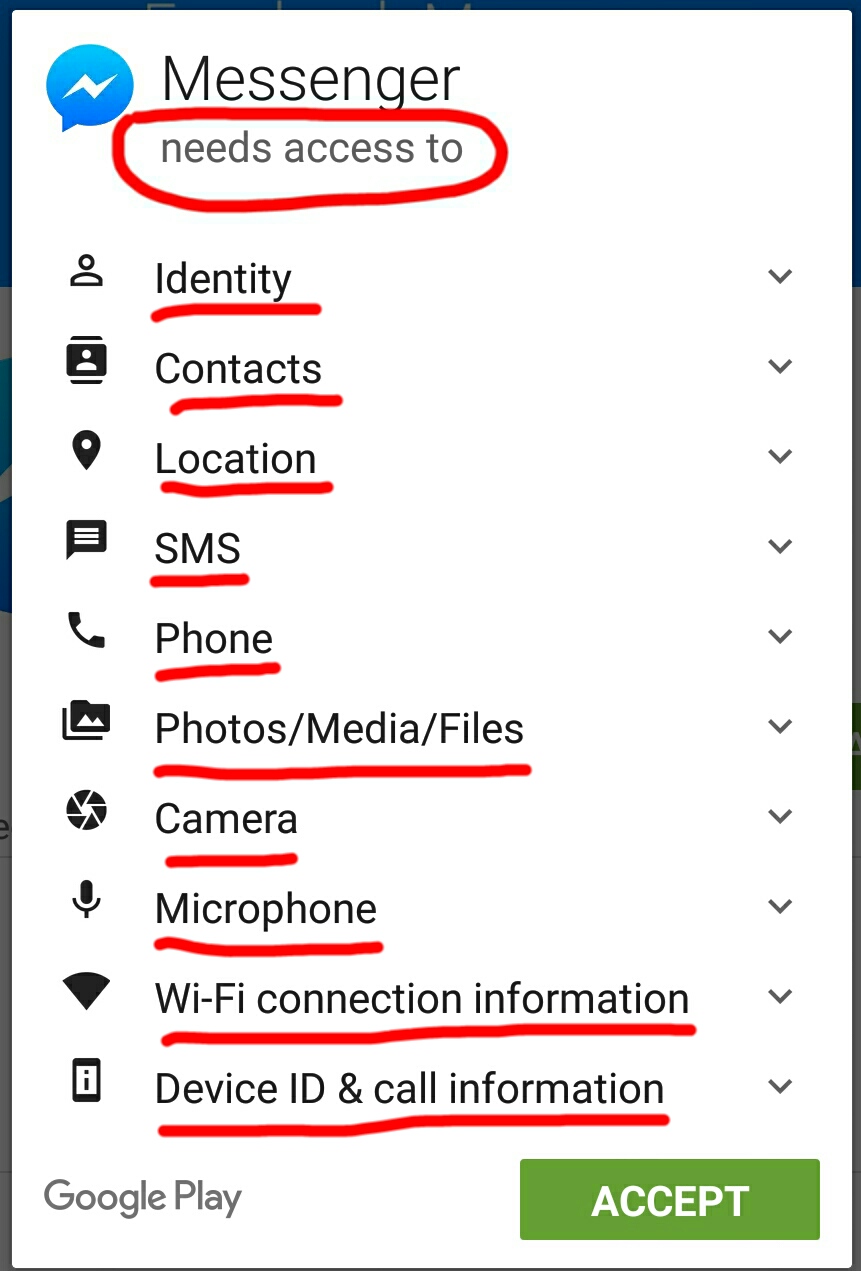
Task: Click the Location pin icon
Action: click(86, 452)
